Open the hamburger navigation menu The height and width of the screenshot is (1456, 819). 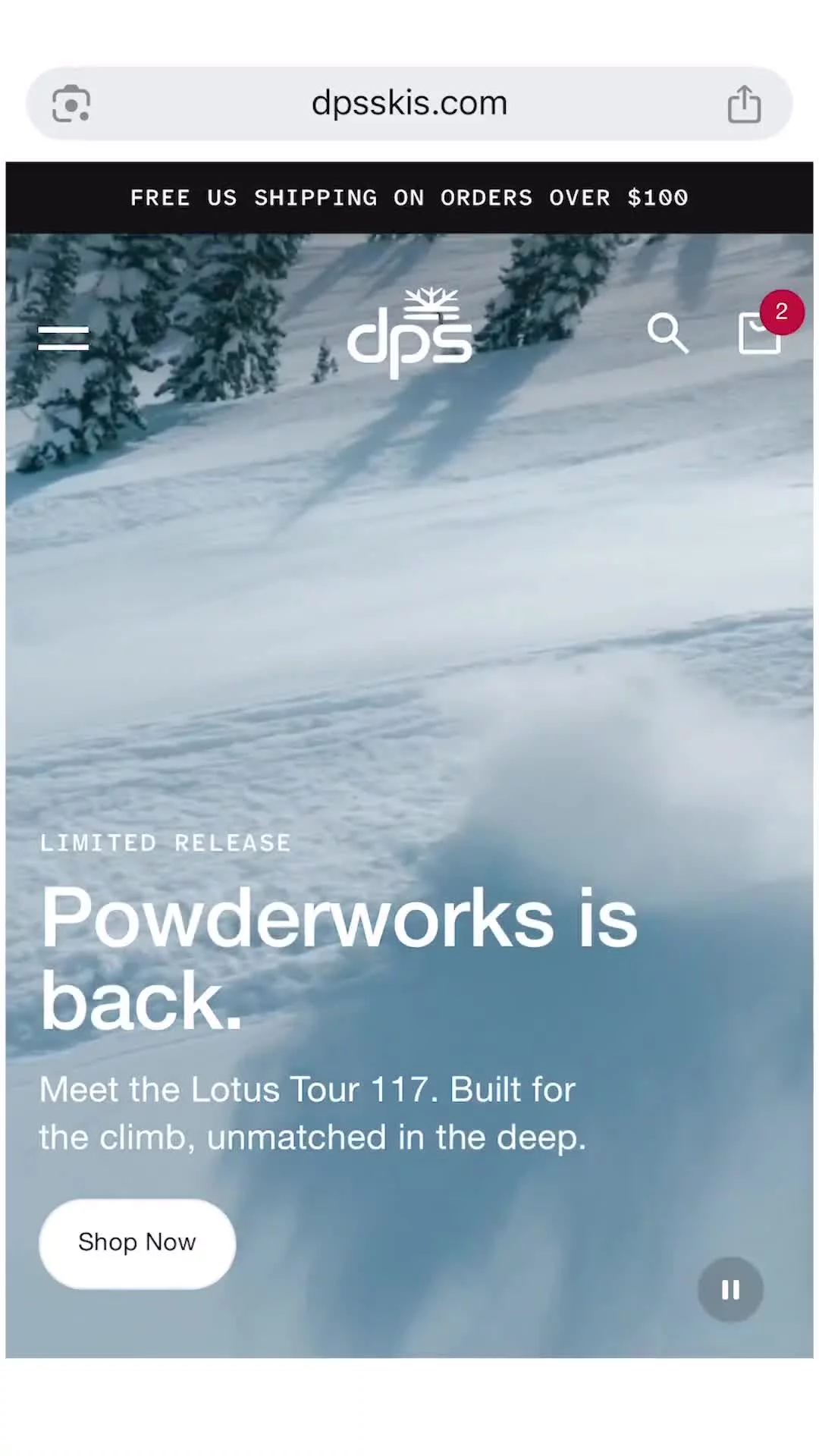coord(64,338)
